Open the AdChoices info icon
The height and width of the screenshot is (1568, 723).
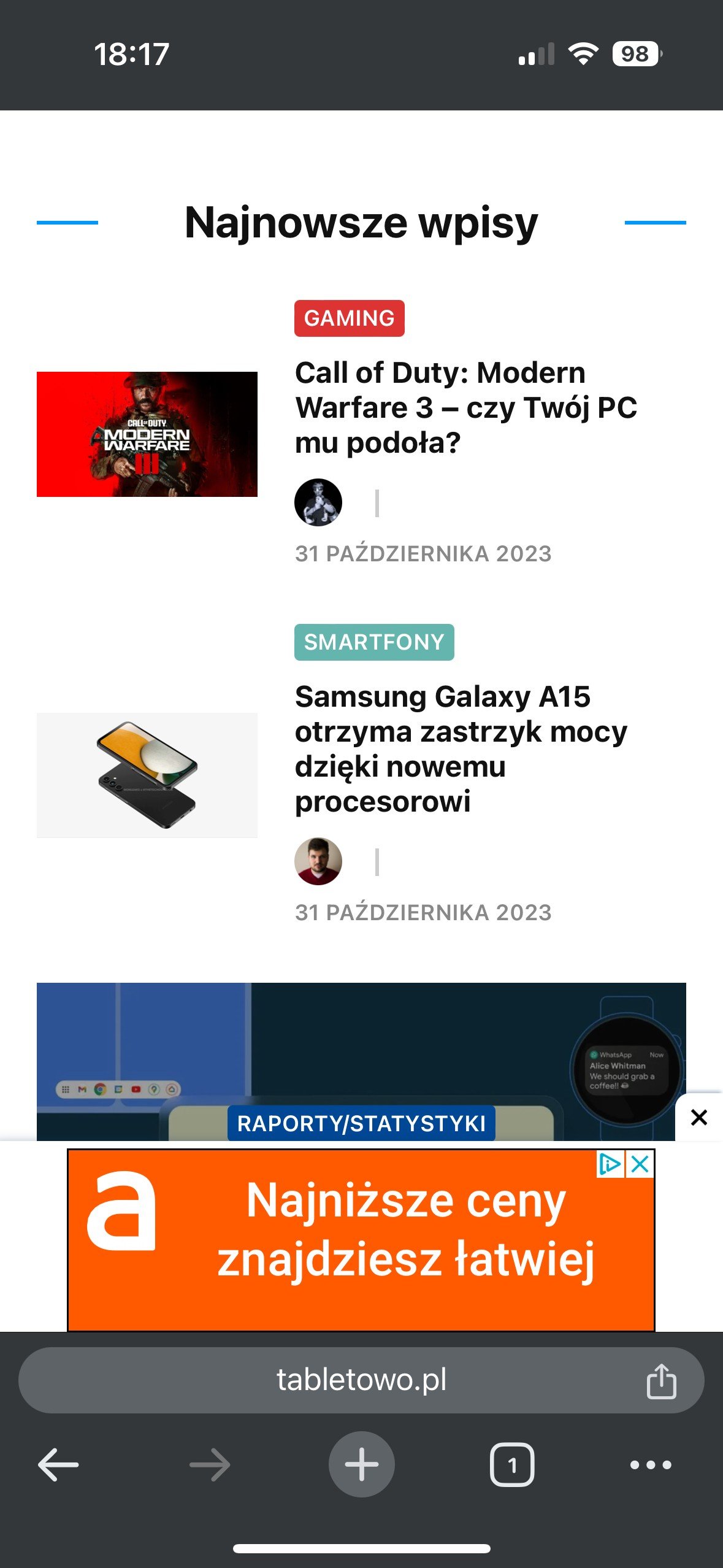[x=610, y=1164]
